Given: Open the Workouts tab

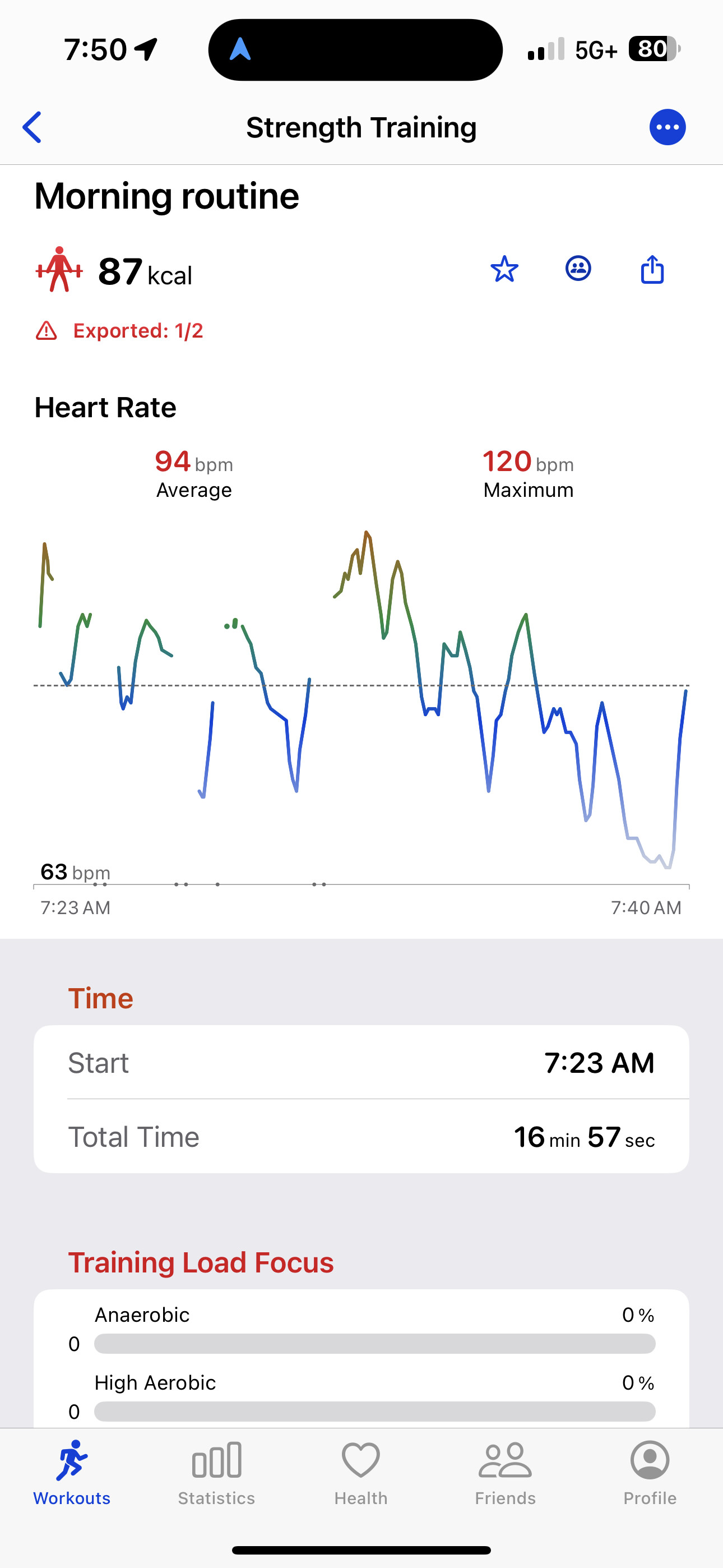Looking at the screenshot, I should [72, 1473].
